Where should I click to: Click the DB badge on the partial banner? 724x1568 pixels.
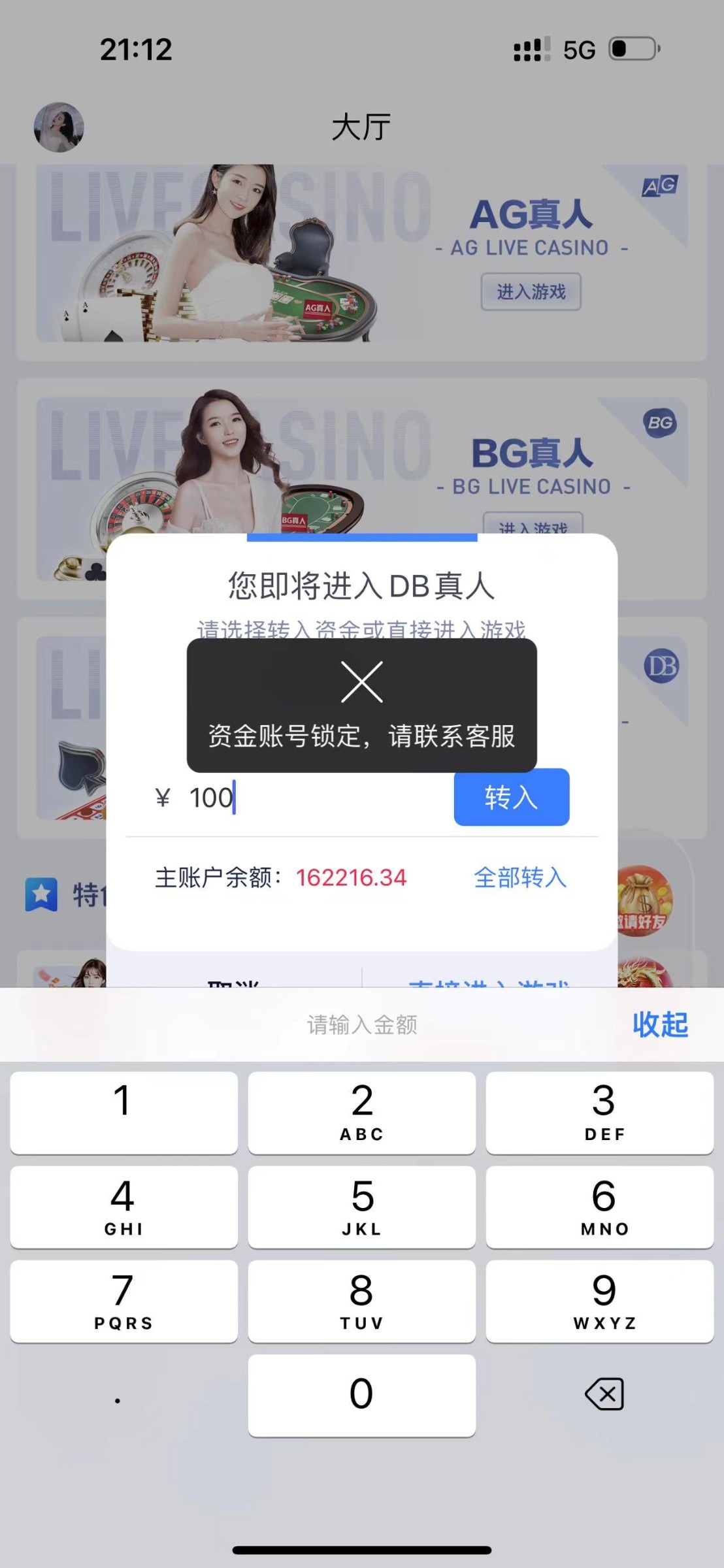coord(663,666)
